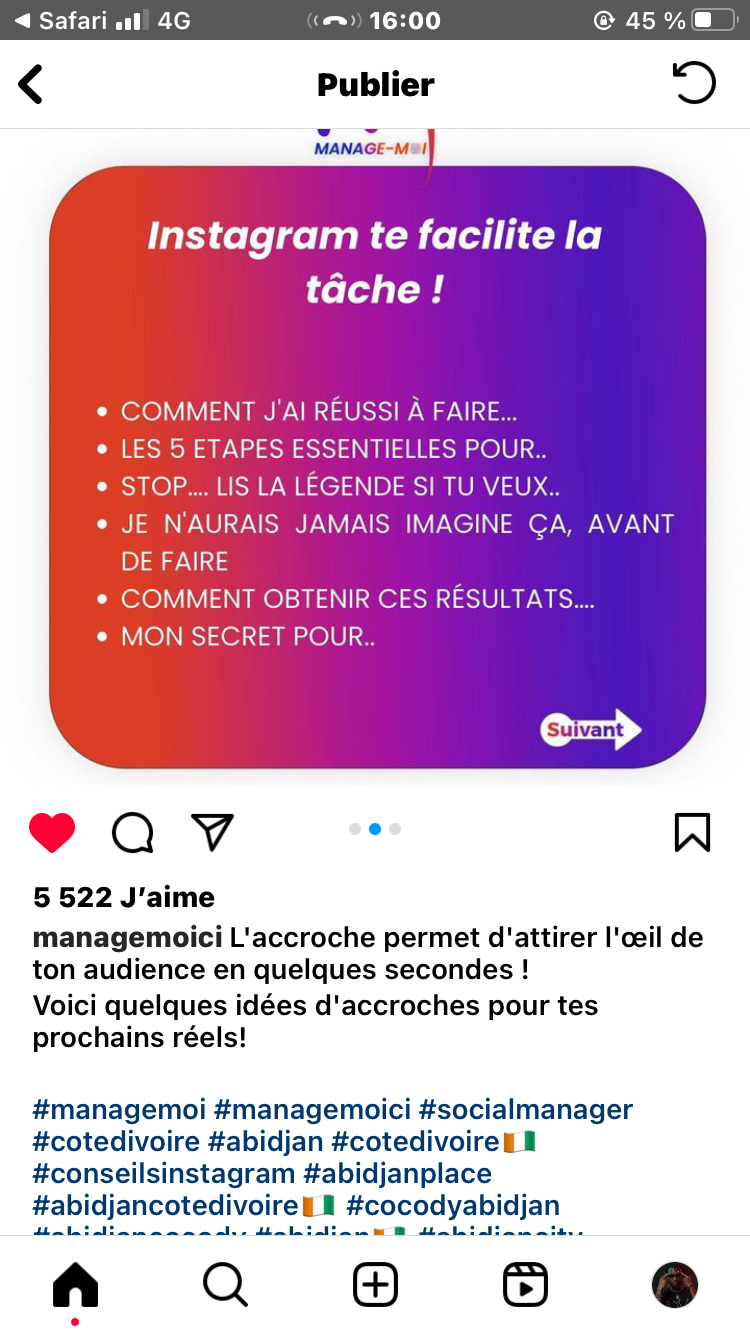
Task: Go back from the Publier screen
Action: point(32,84)
